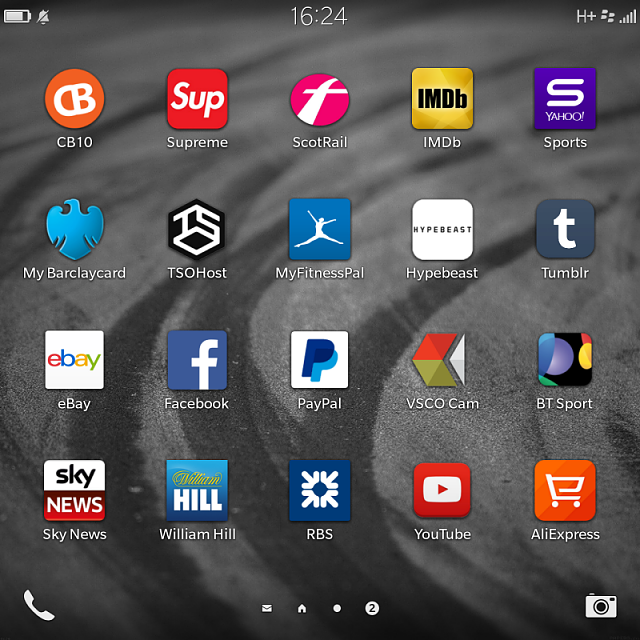Open Tumblr
This screenshot has width=640, height=640.
[x=565, y=229]
